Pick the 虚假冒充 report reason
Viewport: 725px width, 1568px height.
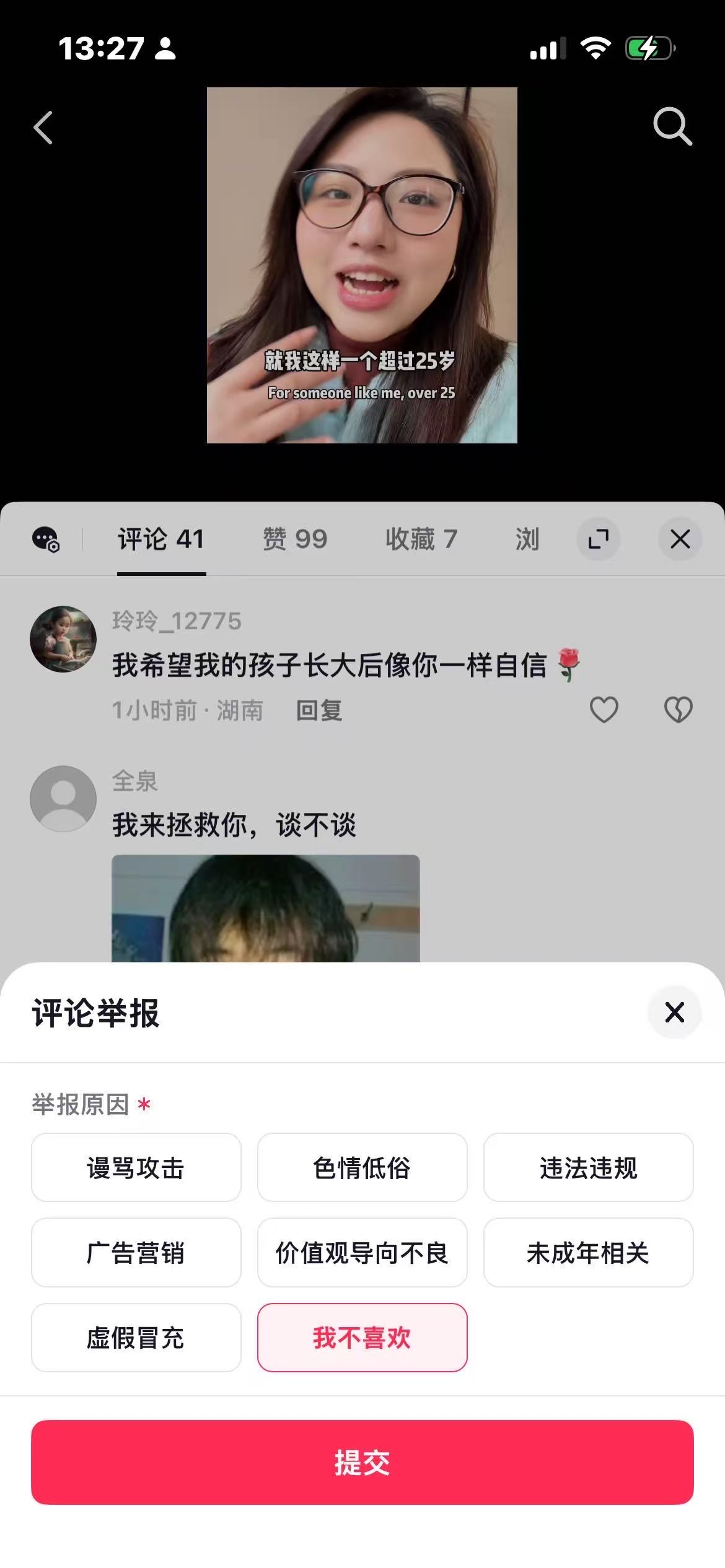[136, 1338]
